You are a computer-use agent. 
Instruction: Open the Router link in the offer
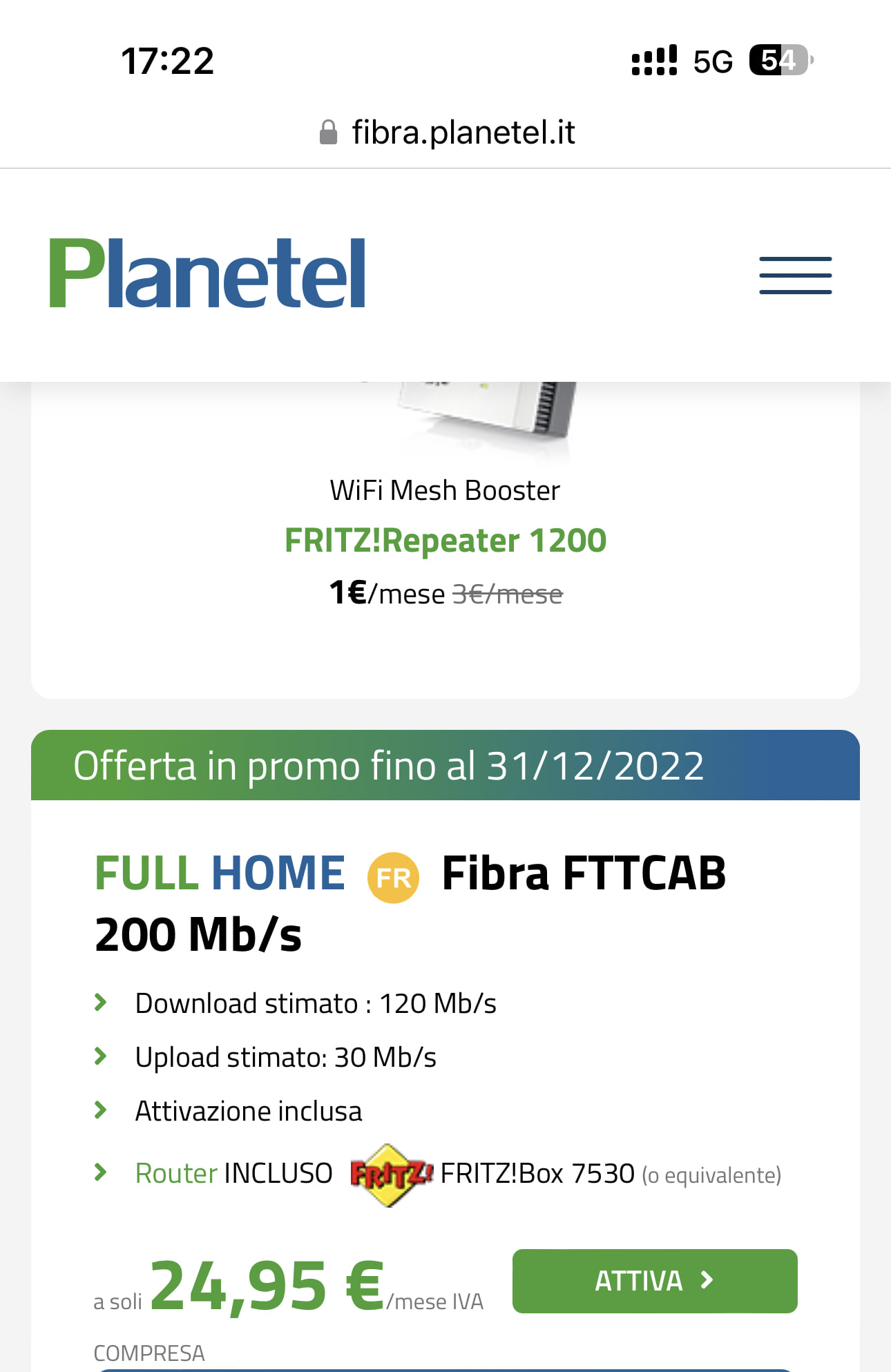click(176, 1173)
